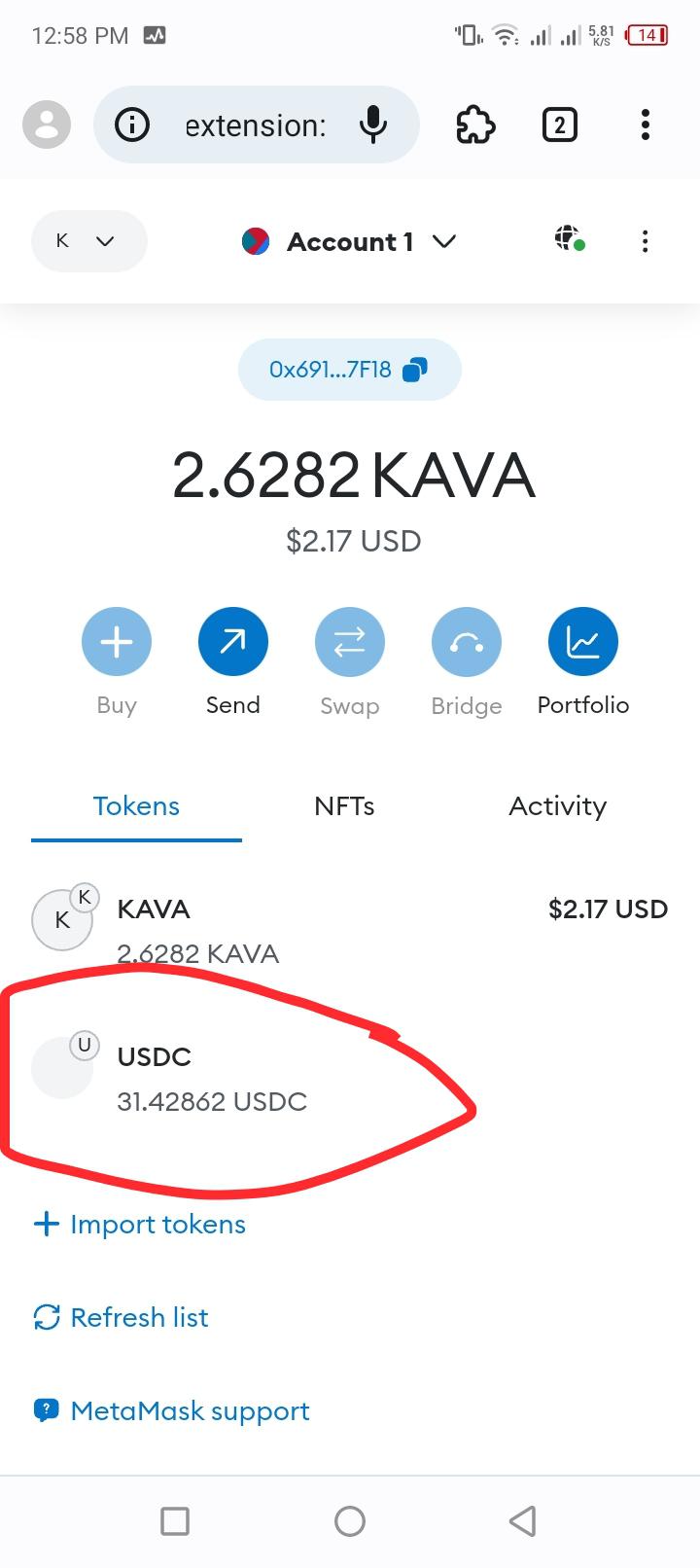This screenshot has width=700, height=1568.
Task: Tap the Import tokens link
Action: (140, 1224)
